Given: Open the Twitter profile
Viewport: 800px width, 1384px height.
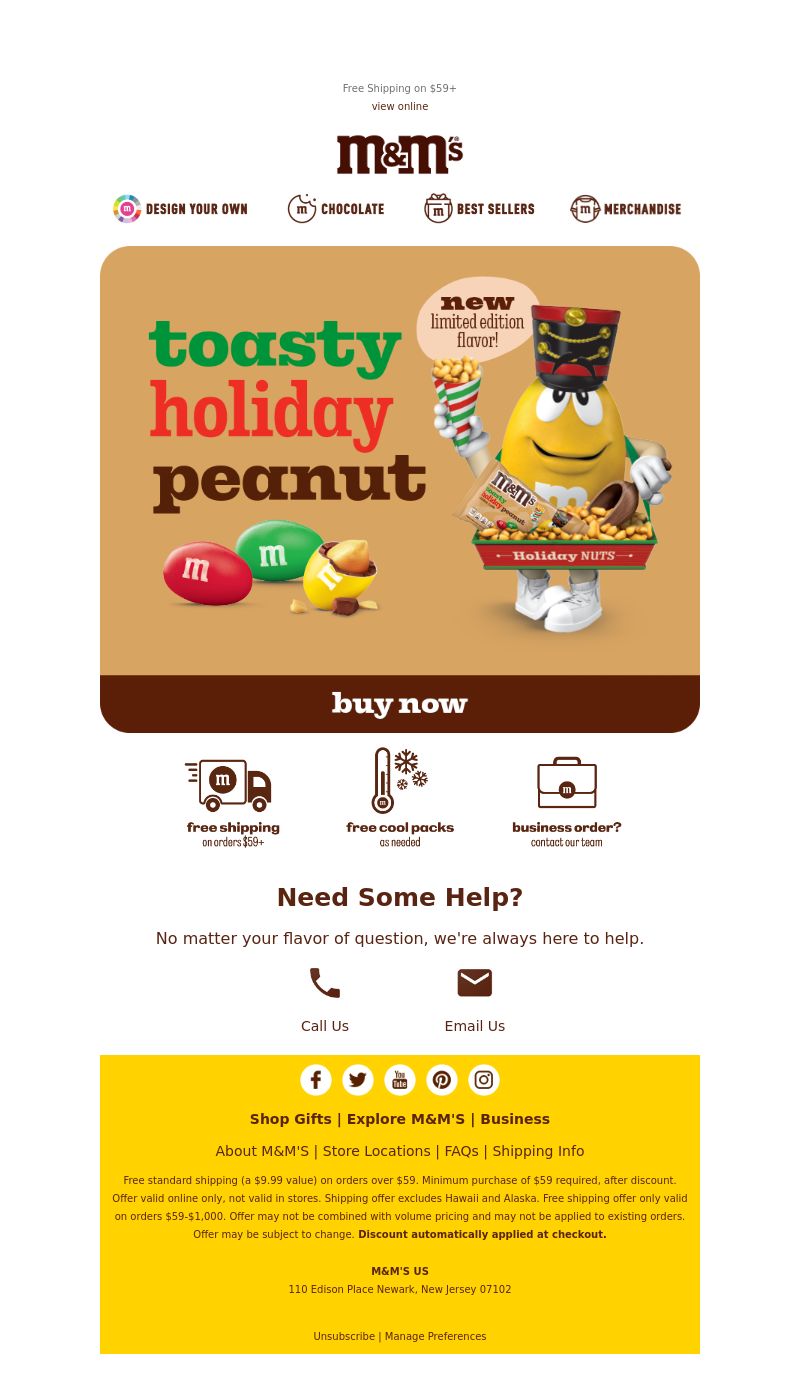Looking at the screenshot, I should (358, 1080).
